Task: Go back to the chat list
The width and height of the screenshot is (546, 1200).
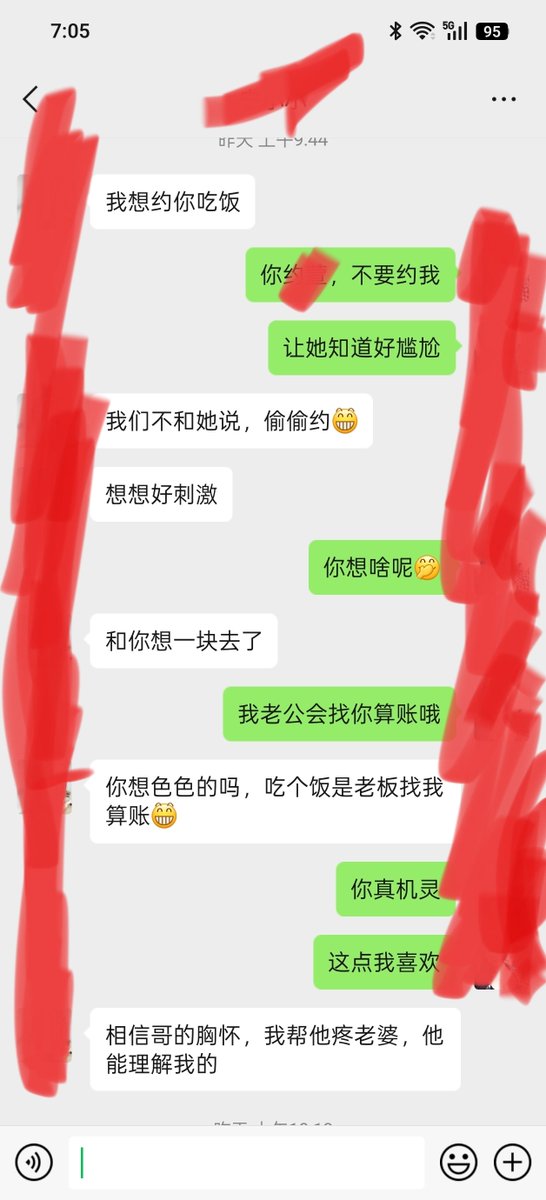Action: tap(30, 99)
